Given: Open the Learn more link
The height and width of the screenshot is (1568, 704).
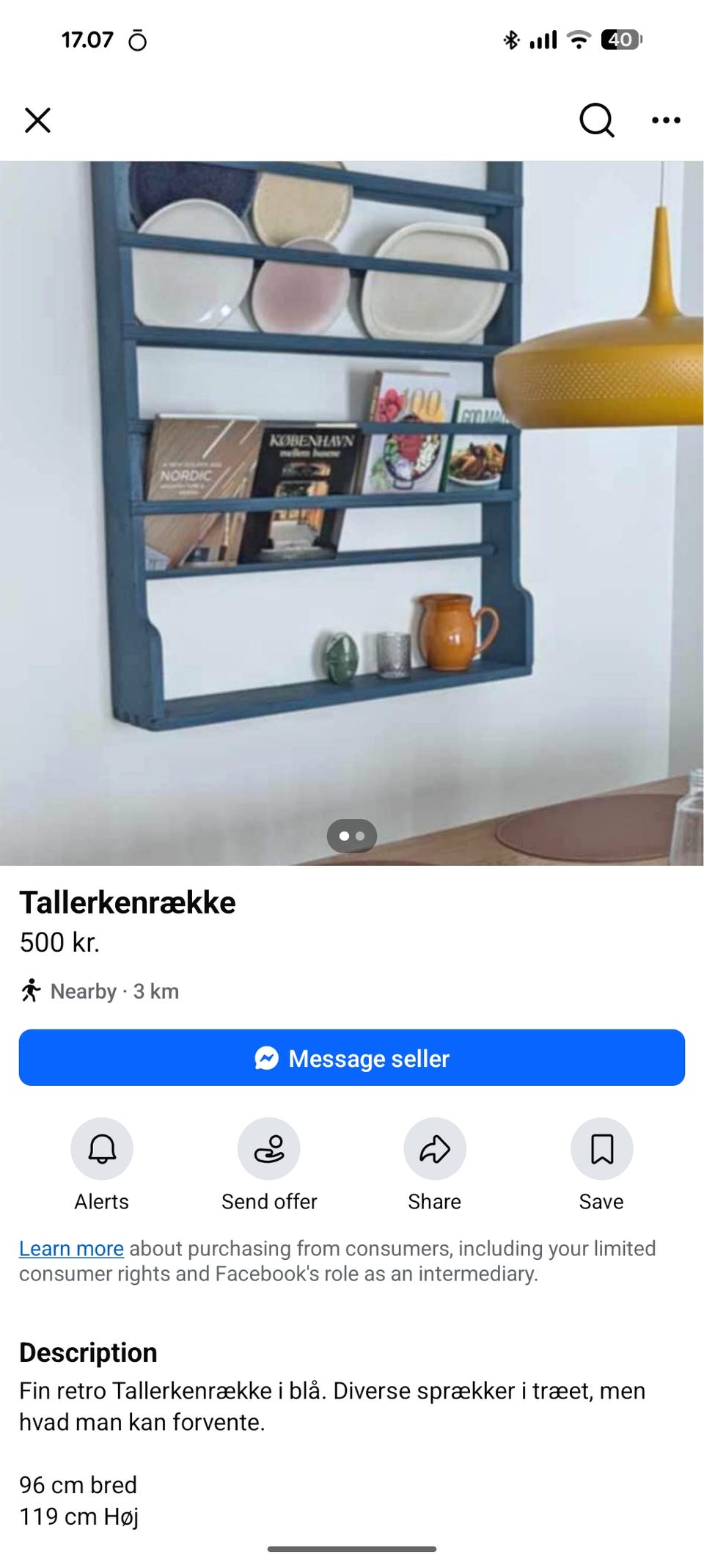Looking at the screenshot, I should point(72,1248).
